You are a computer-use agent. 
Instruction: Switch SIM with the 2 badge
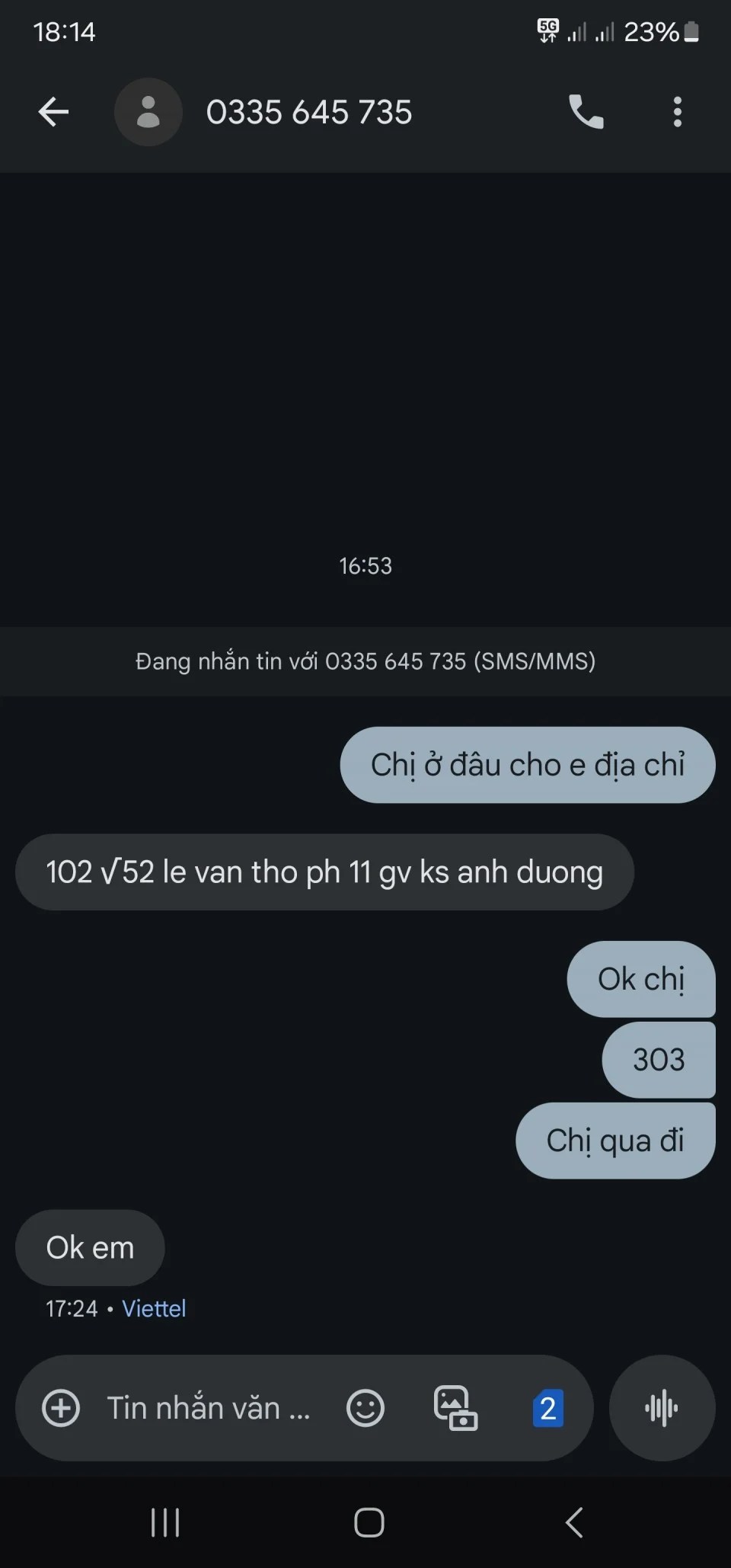pos(547,1407)
